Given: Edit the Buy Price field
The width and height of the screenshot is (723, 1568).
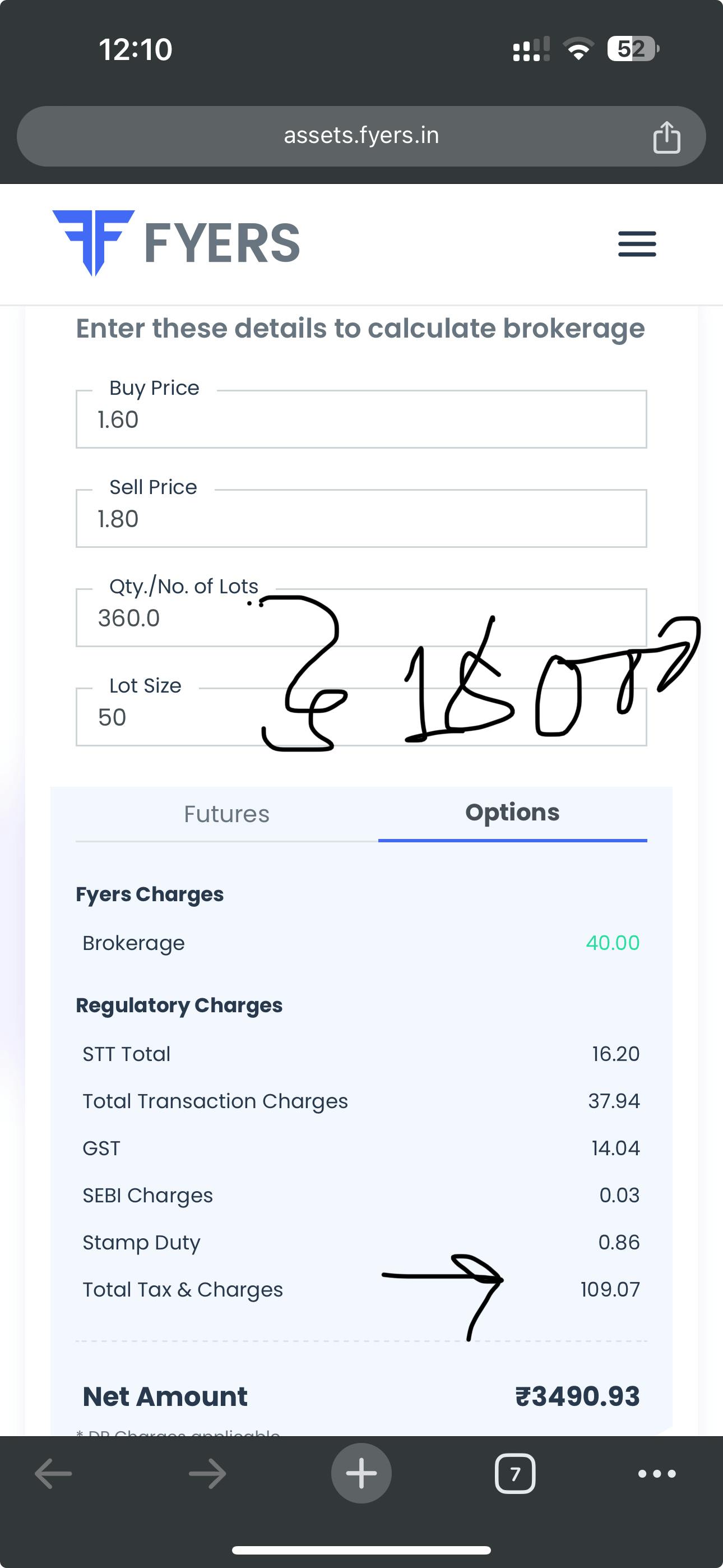Looking at the screenshot, I should pos(361,419).
